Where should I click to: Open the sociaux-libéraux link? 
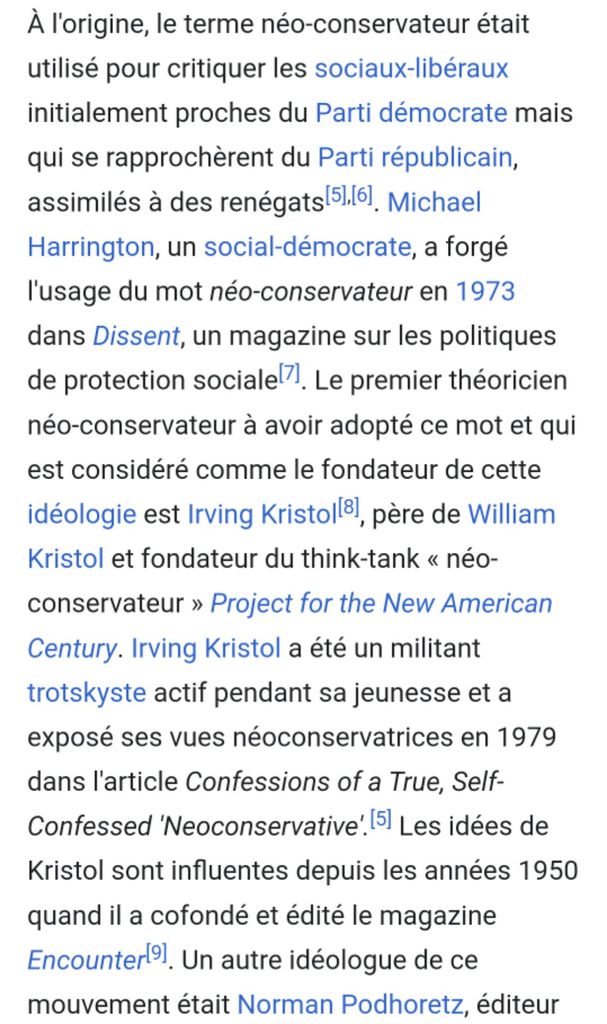[411, 68]
